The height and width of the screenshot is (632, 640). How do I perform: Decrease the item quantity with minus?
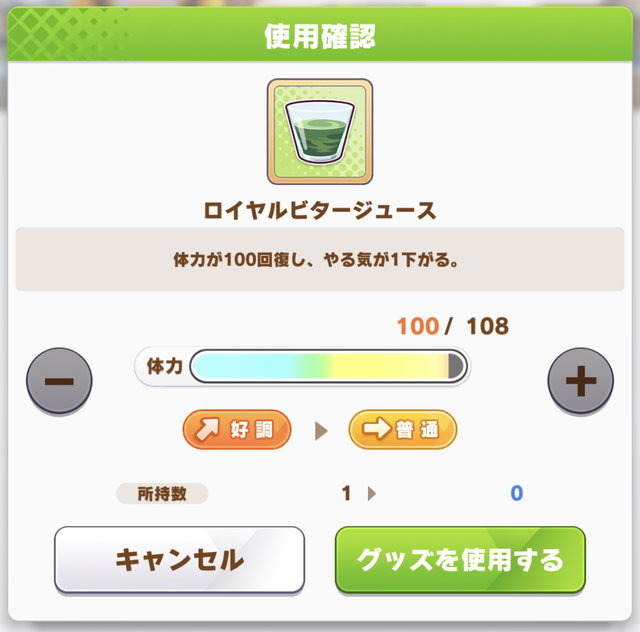pyautogui.click(x=59, y=381)
